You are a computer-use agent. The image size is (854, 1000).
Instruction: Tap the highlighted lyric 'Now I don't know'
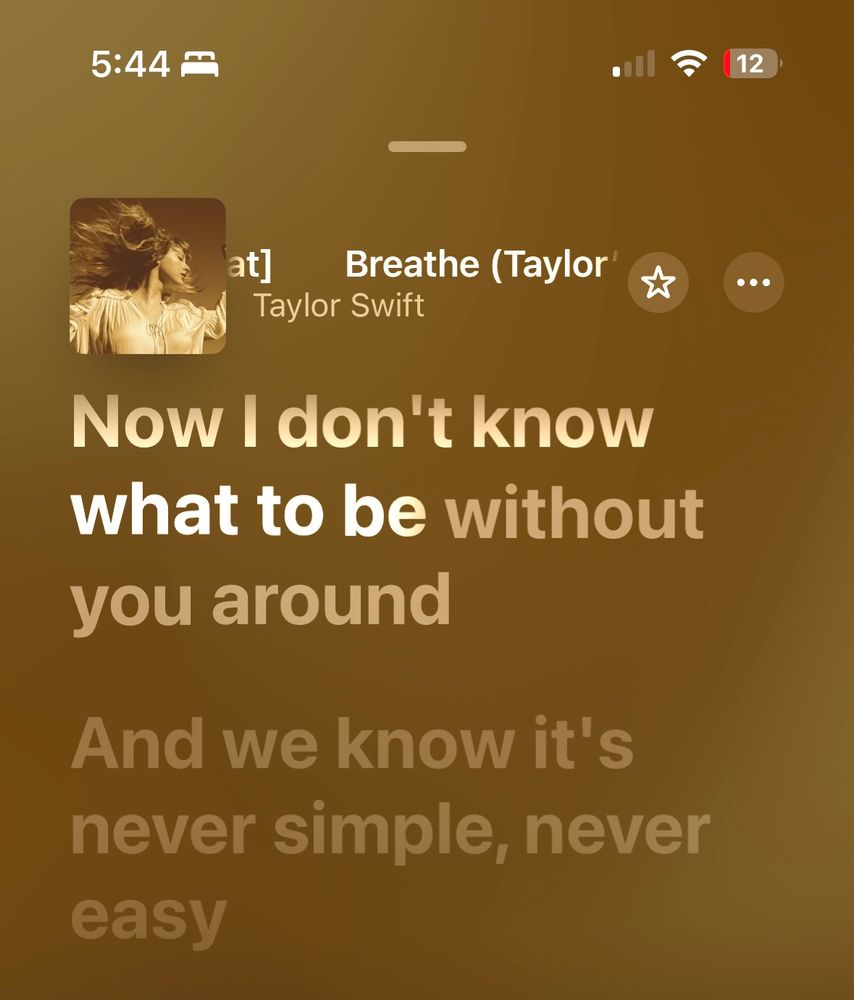point(363,423)
